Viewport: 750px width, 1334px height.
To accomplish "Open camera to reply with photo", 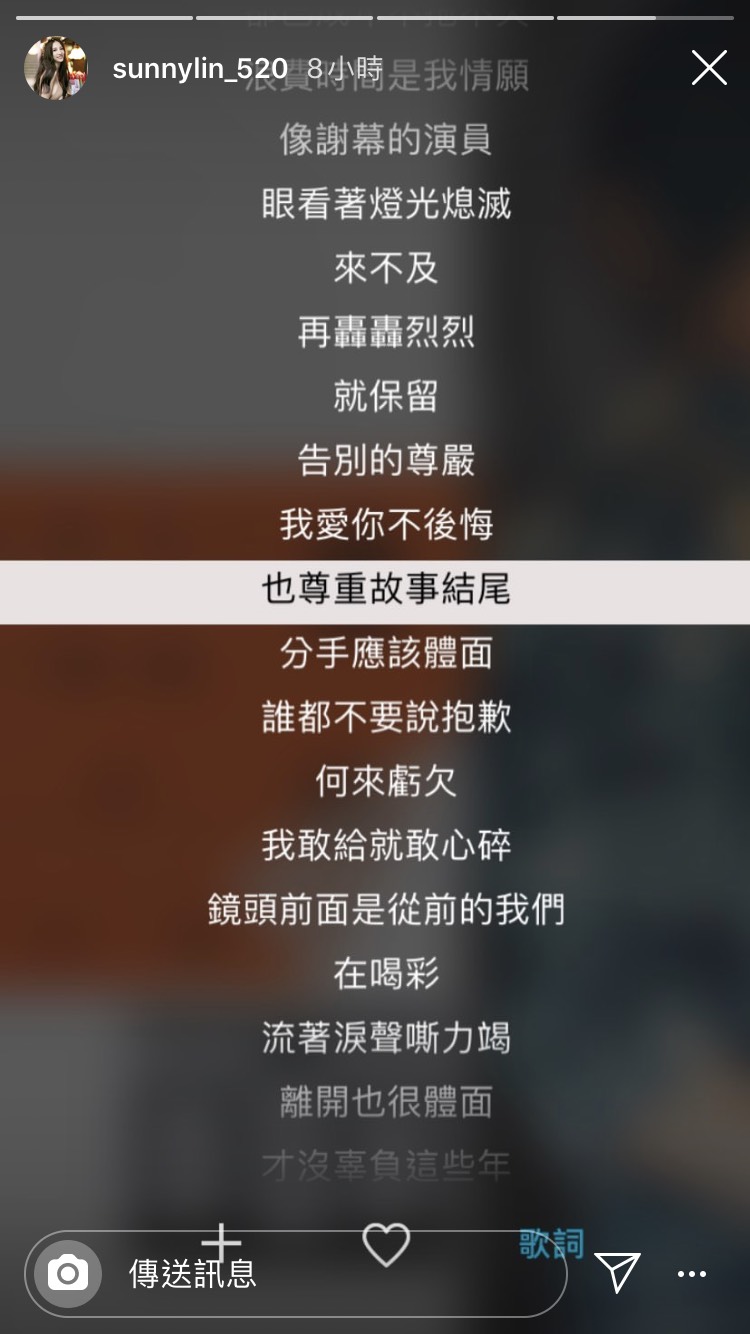I will click(68, 1273).
